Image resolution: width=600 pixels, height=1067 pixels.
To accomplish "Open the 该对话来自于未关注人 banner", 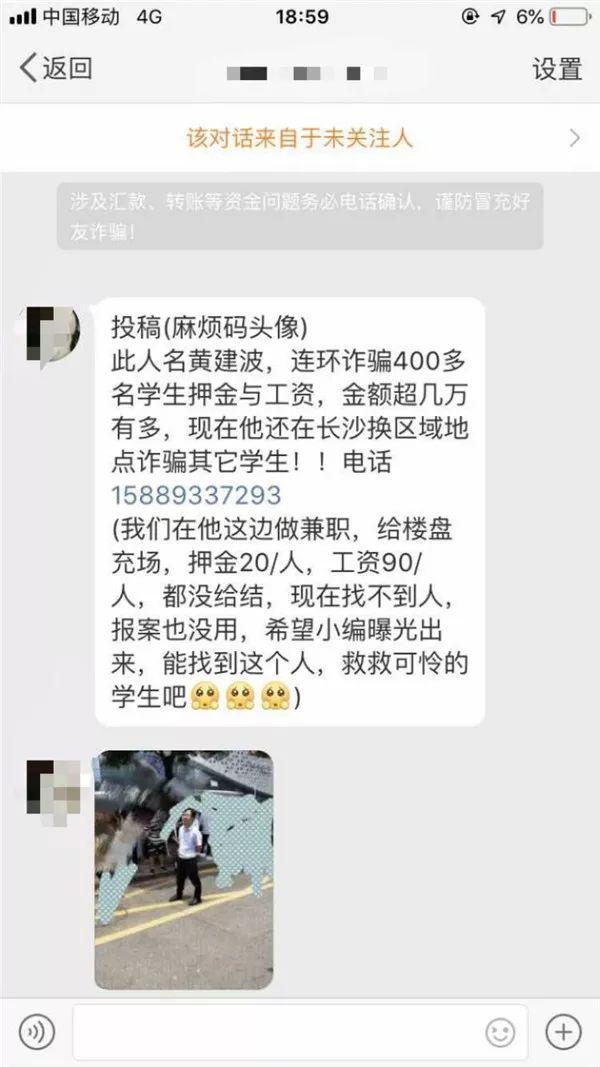I will coord(300,138).
